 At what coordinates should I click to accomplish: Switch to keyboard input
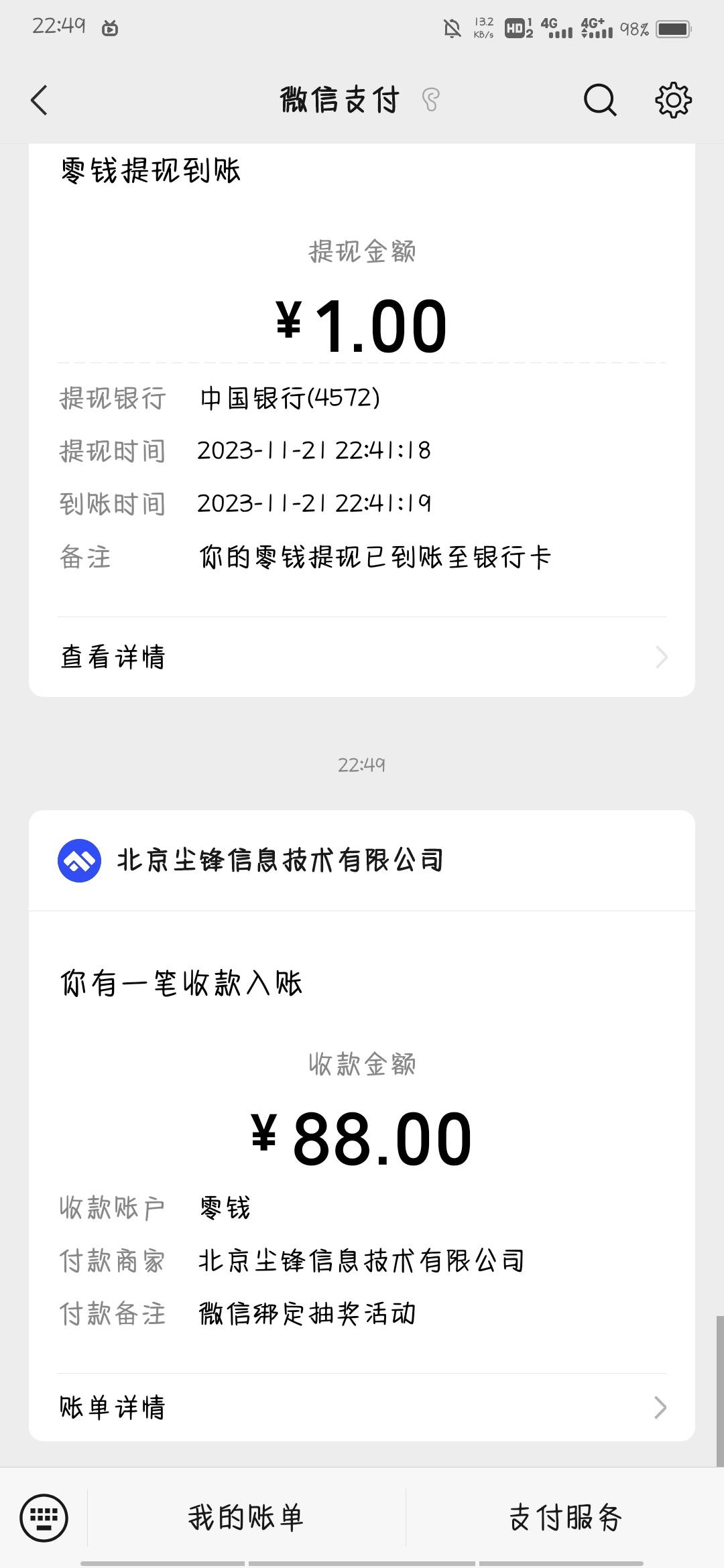click(44, 1518)
